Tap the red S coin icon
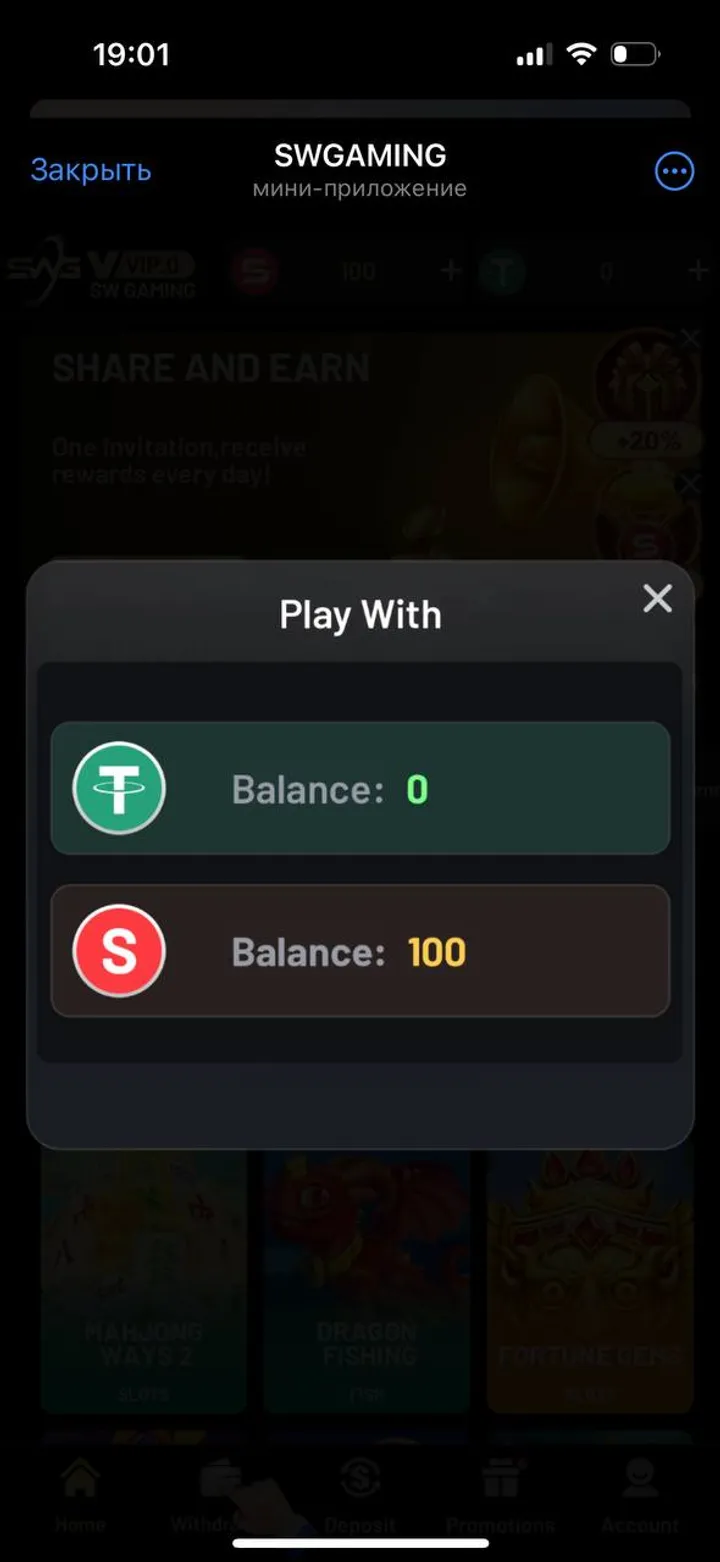The height and width of the screenshot is (1562, 720). click(x=118, y=951)
